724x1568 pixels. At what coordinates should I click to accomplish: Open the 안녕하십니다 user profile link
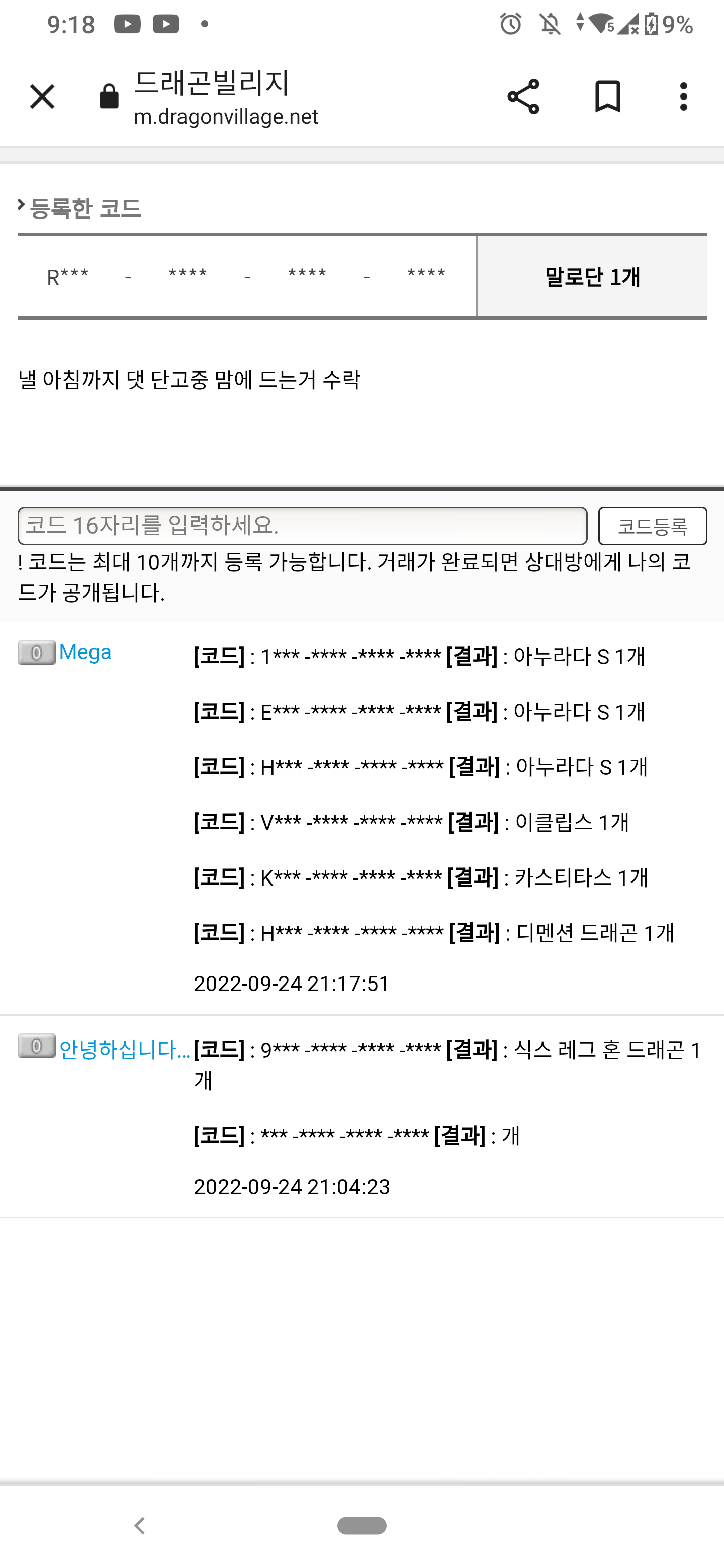pyautogui.click(x=124, y=1049)
